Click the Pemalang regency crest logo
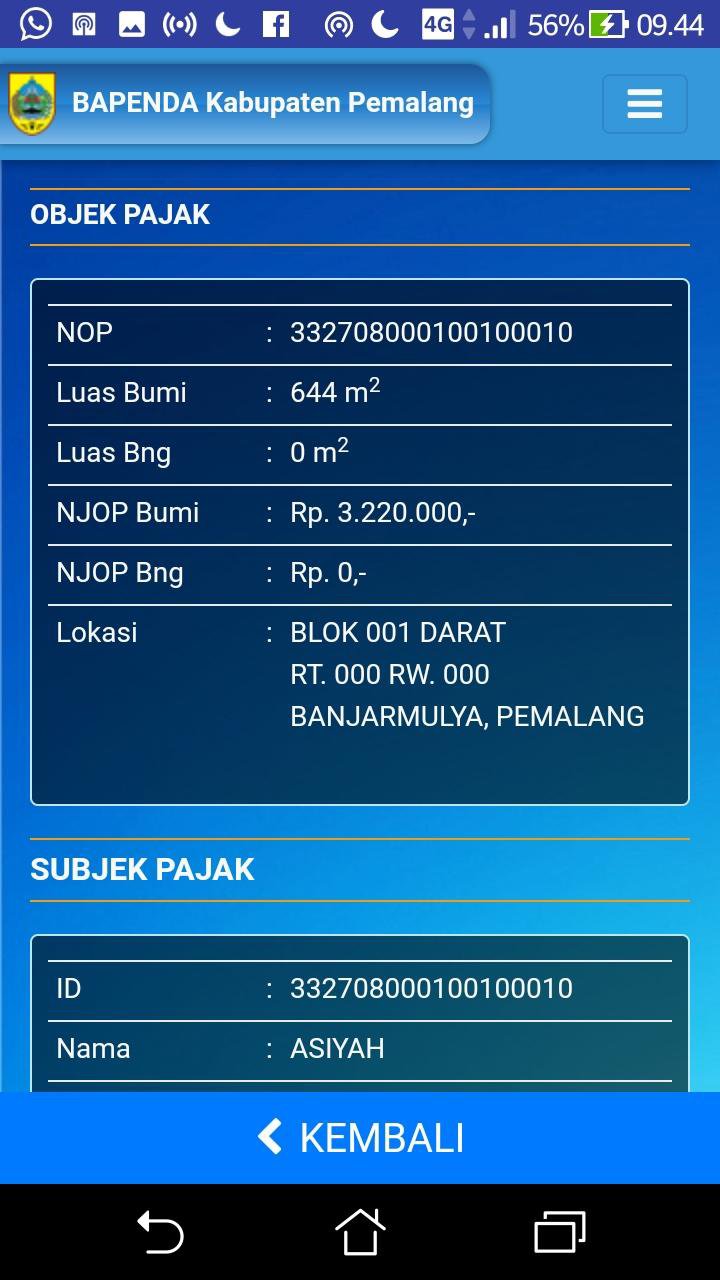This screenshot has width=720, height=1280. (x=32, y=101)
